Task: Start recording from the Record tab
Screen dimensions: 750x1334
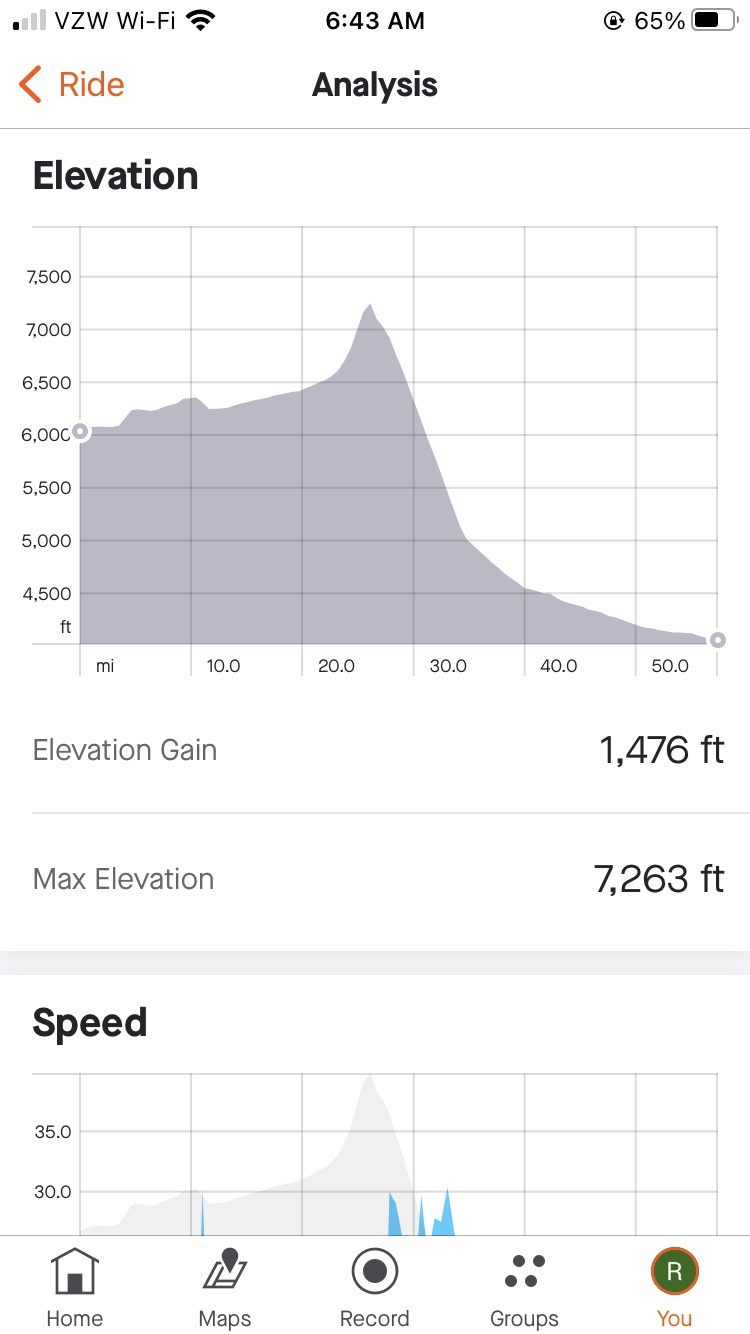Action: coord(375,1286)
